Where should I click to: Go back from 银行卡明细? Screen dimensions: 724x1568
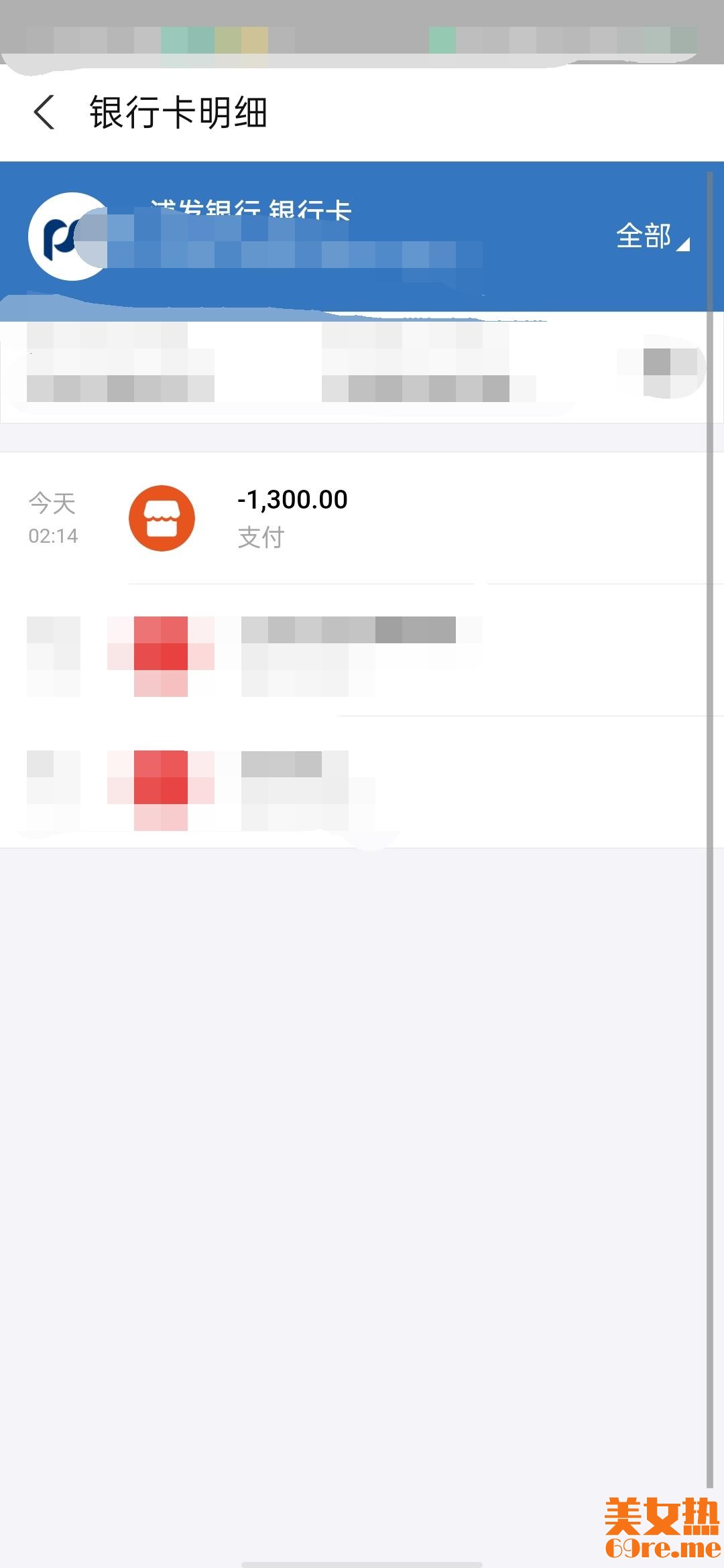coord(44,112)
